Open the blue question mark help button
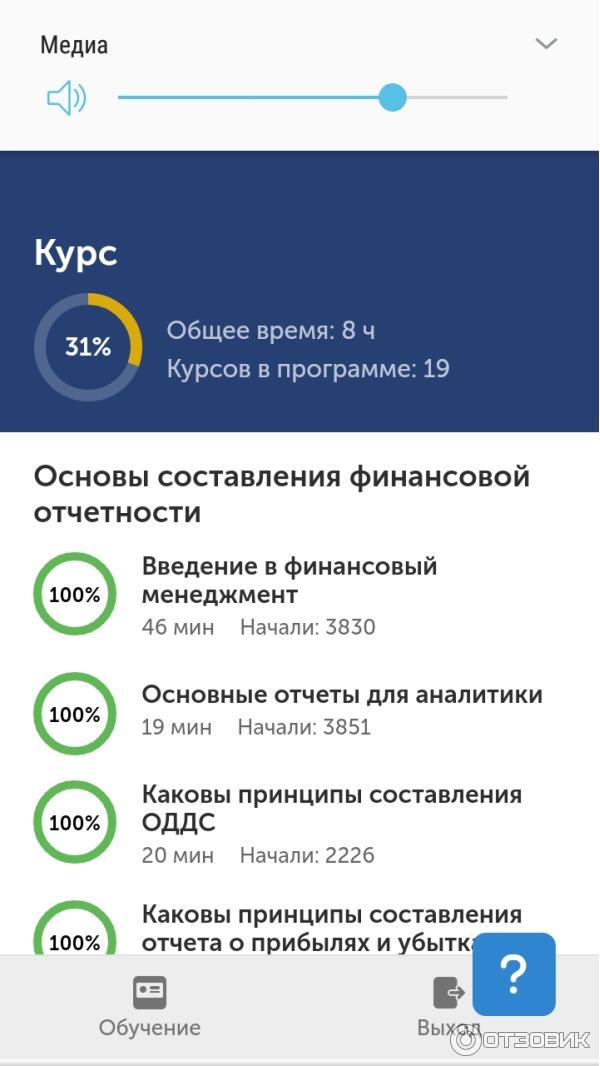 [513, 974]
